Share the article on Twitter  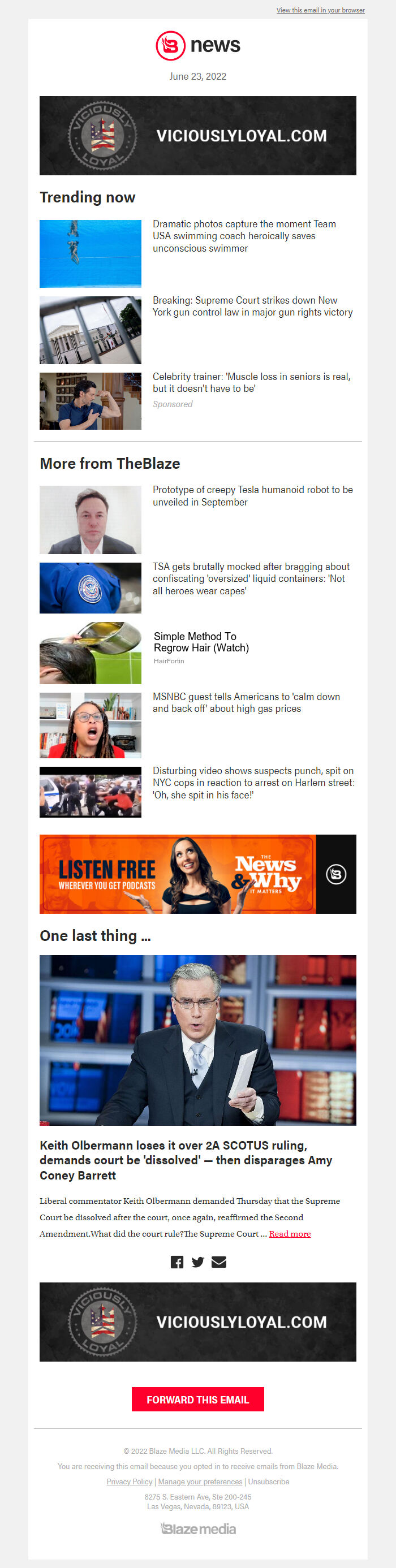point(198,1262)
